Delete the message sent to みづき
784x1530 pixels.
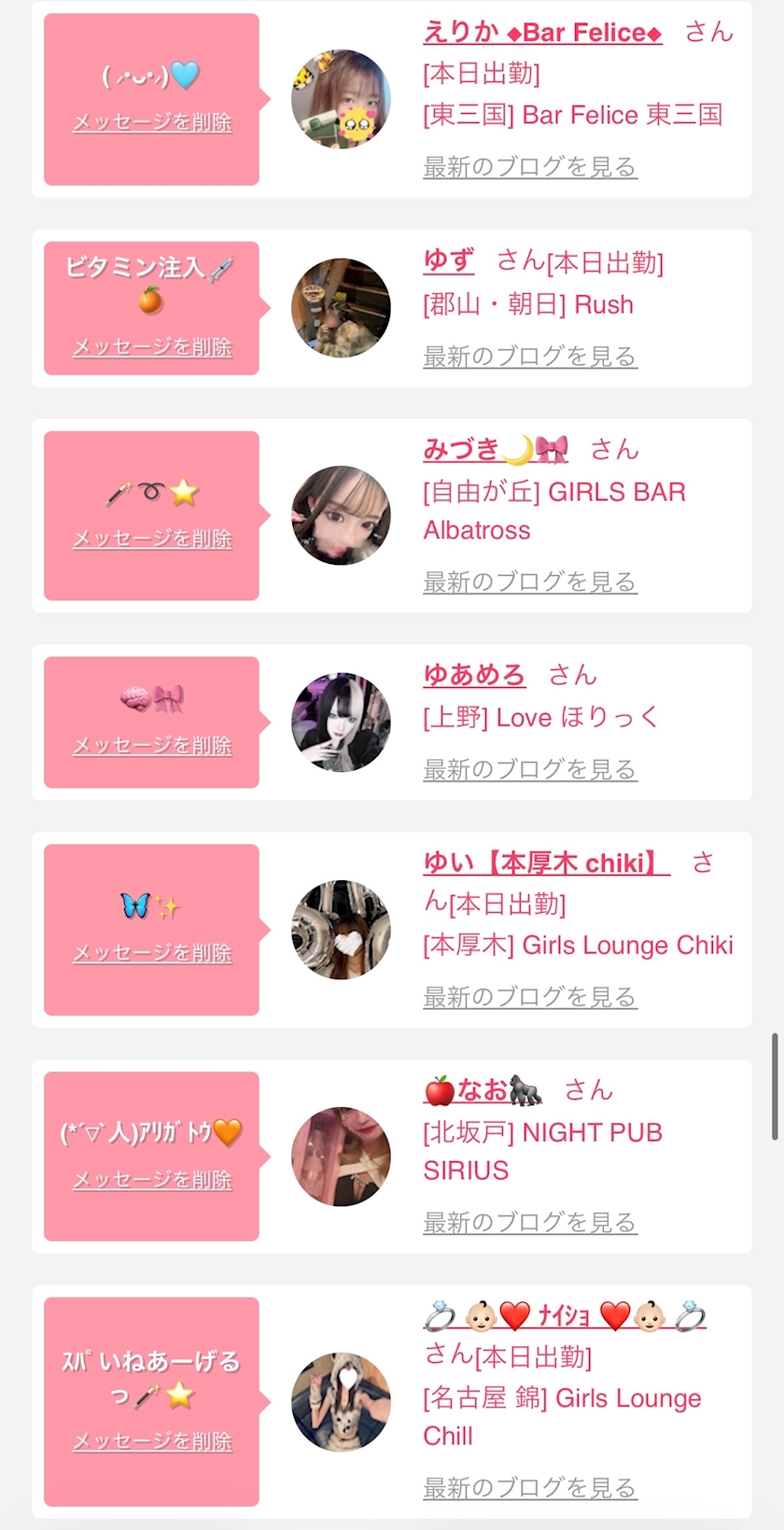152,539
